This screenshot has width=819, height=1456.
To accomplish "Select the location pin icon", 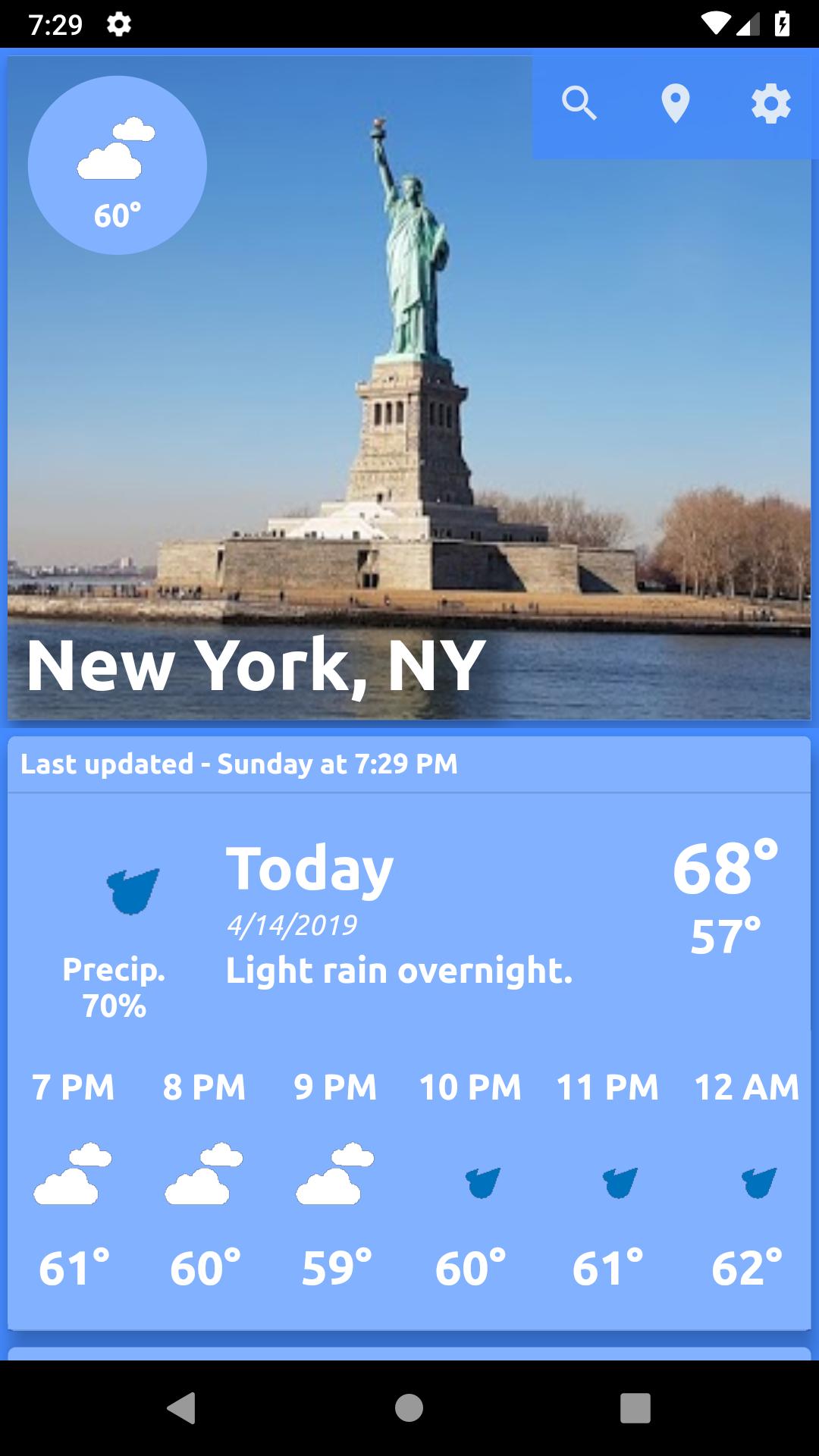I will (x=676, y=104).
